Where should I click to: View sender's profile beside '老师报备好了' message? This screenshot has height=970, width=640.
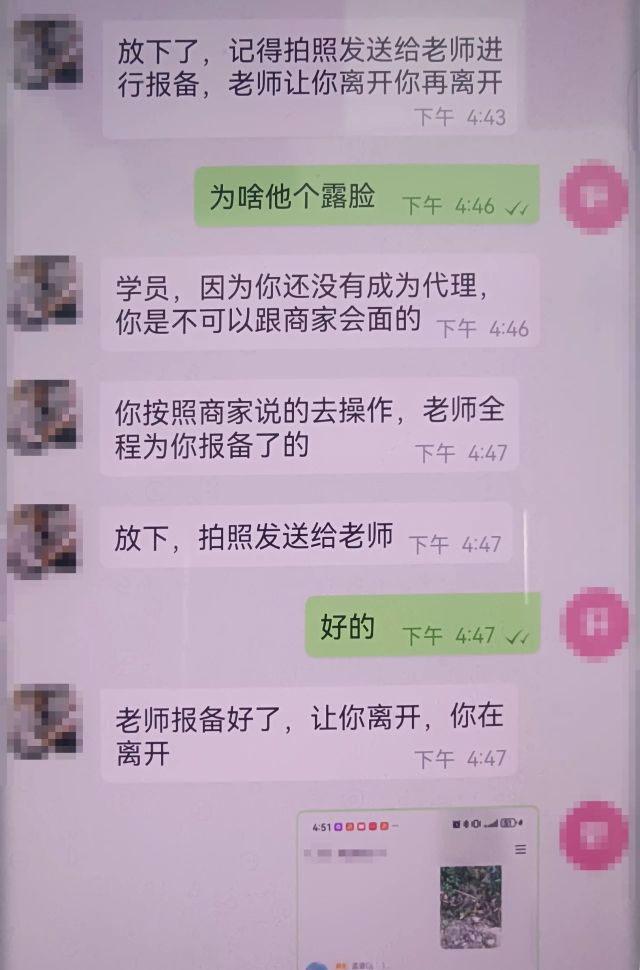click(43, 721)
